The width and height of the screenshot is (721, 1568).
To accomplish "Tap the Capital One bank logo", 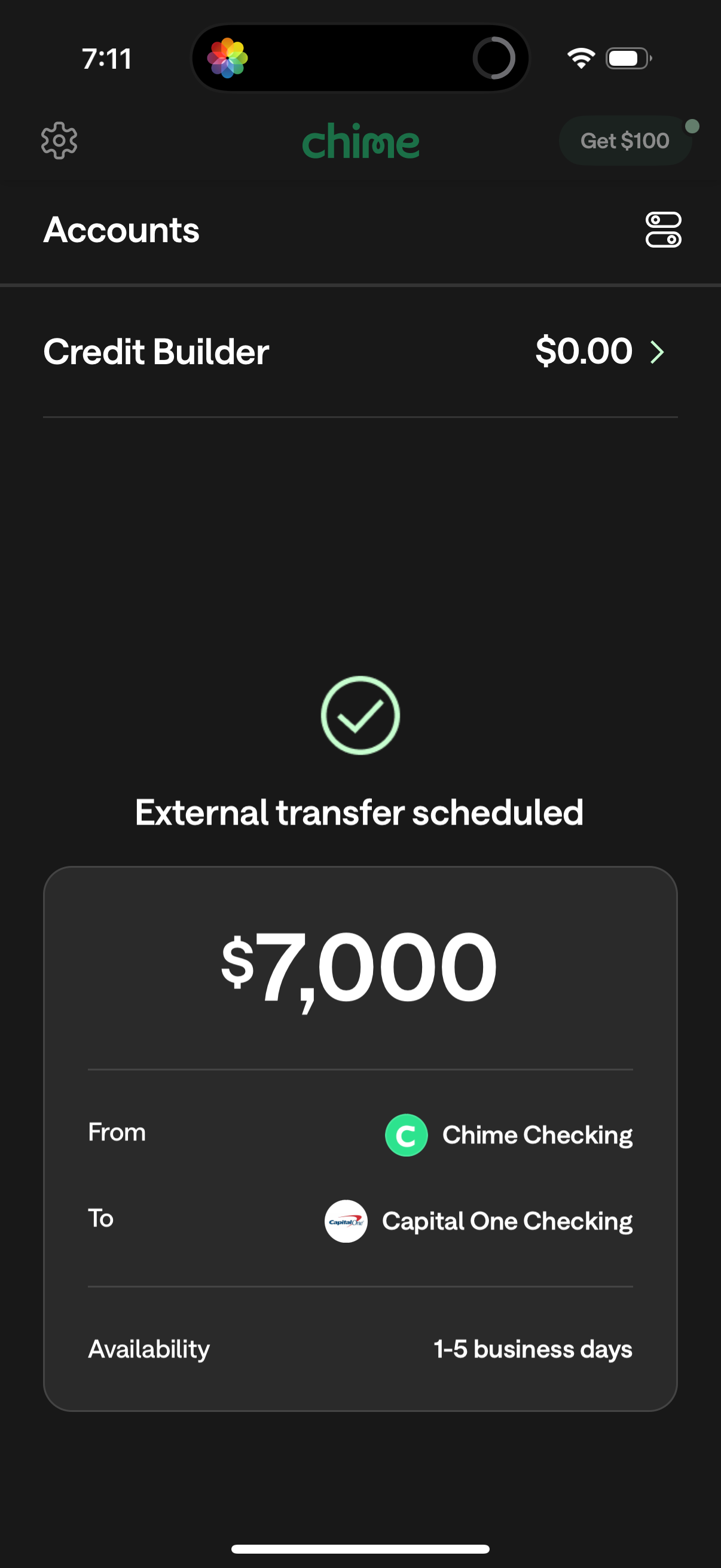I will [347, 1221].
